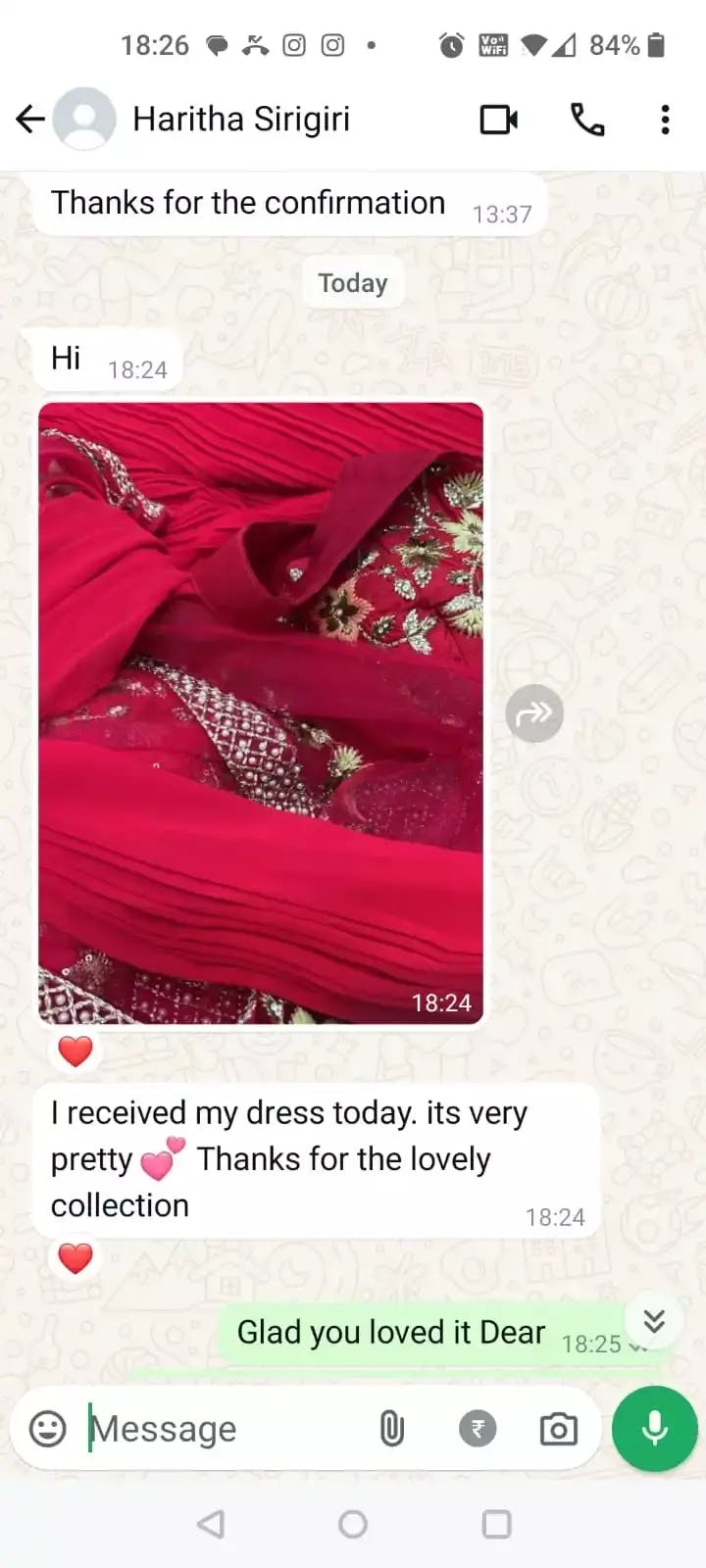This screenshot has width=706, height=1568.
Task: View the heart reaction under the photo
Action: tap(76, 1052)
